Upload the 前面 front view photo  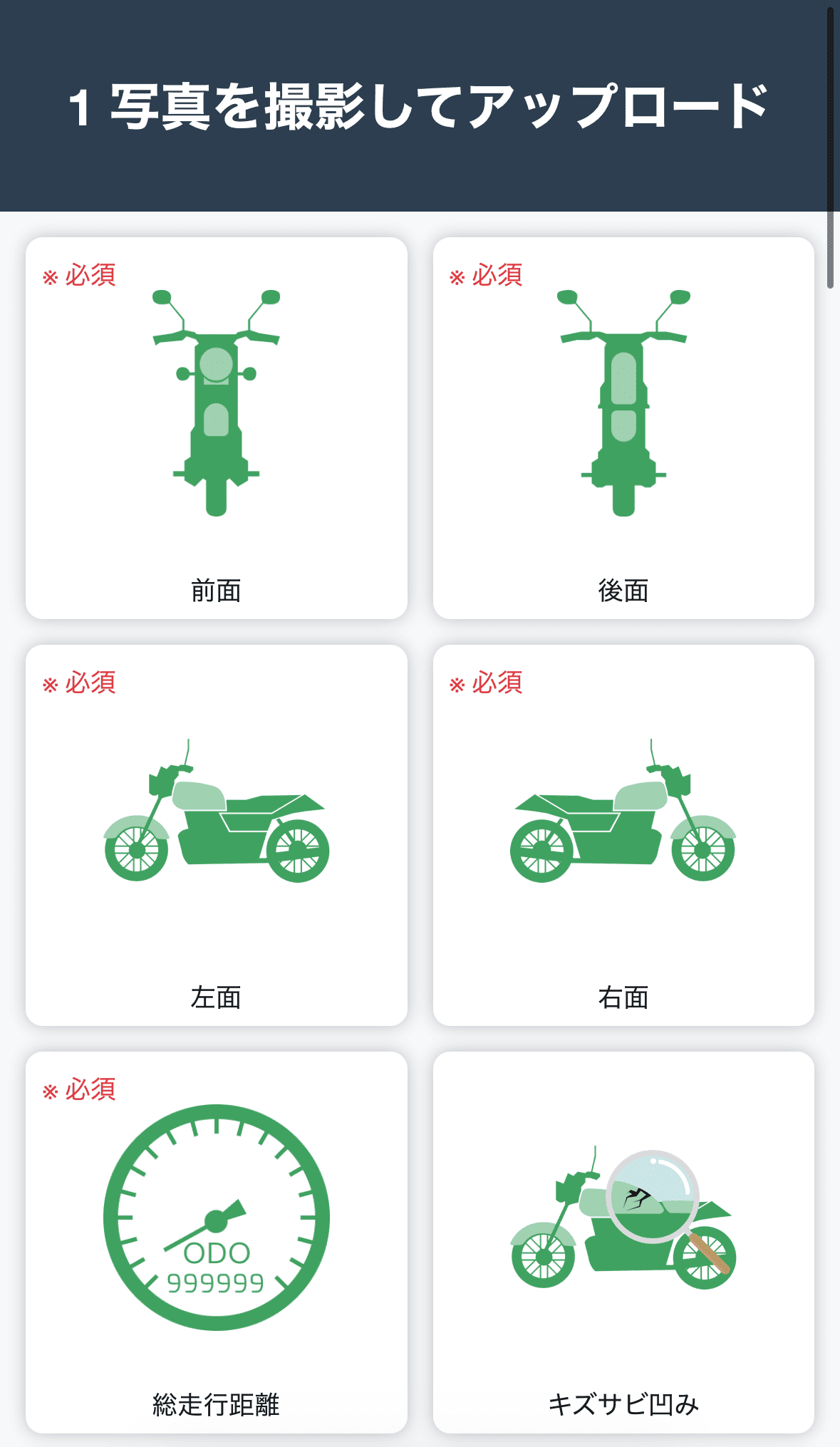217,427
